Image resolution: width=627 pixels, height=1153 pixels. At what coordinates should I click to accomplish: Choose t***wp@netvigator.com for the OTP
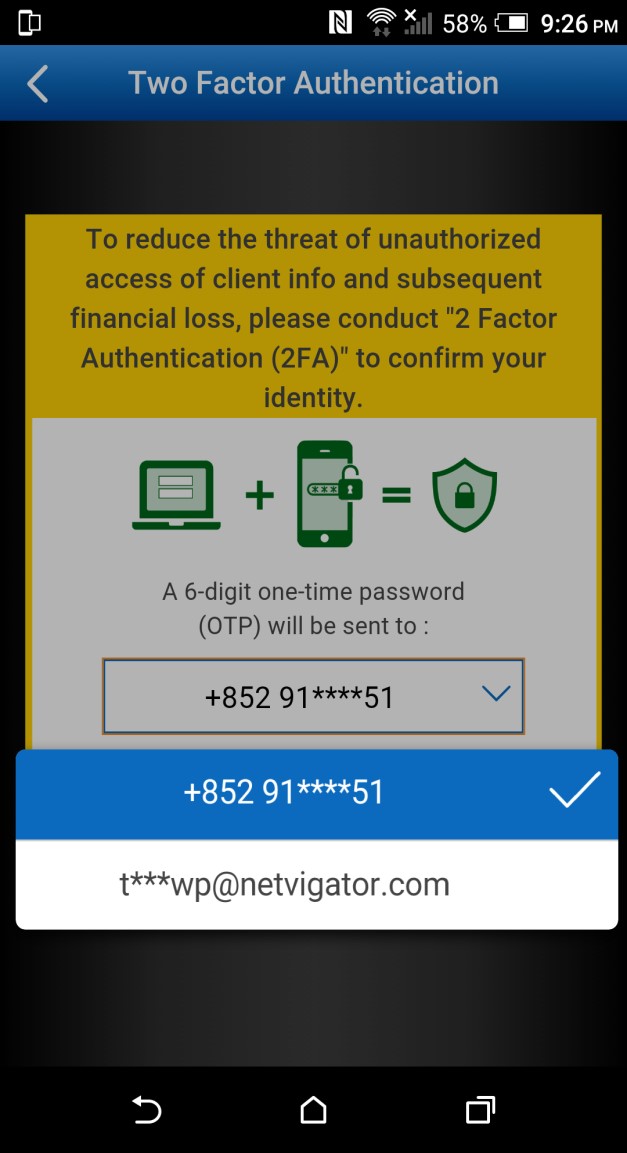(317, 885)
